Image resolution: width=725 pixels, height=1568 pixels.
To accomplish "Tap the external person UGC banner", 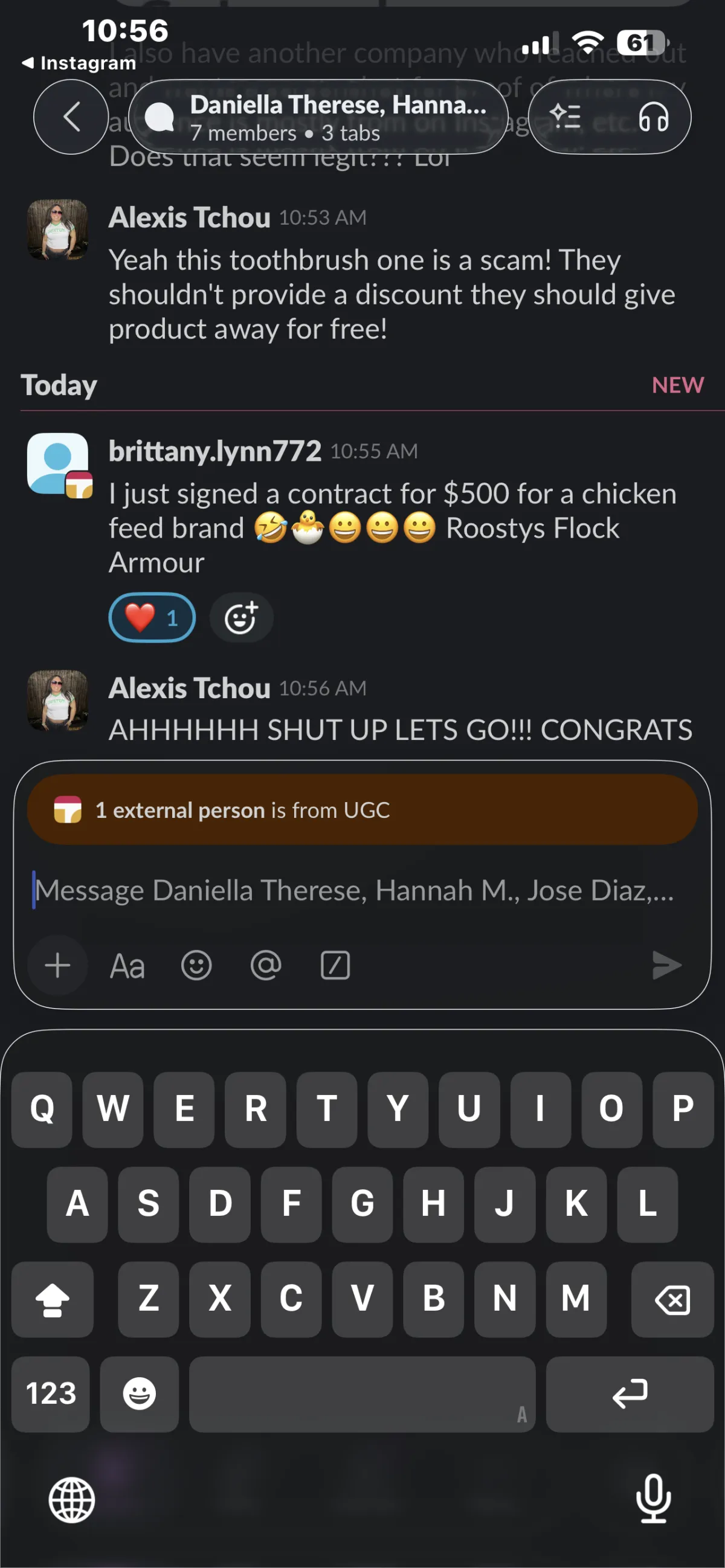I will tap(362, 809).
